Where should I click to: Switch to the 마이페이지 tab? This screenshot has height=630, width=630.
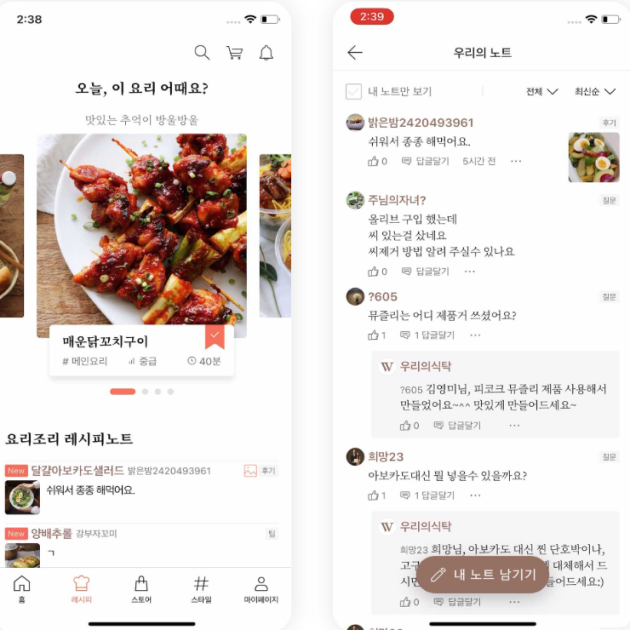(261, 589)
